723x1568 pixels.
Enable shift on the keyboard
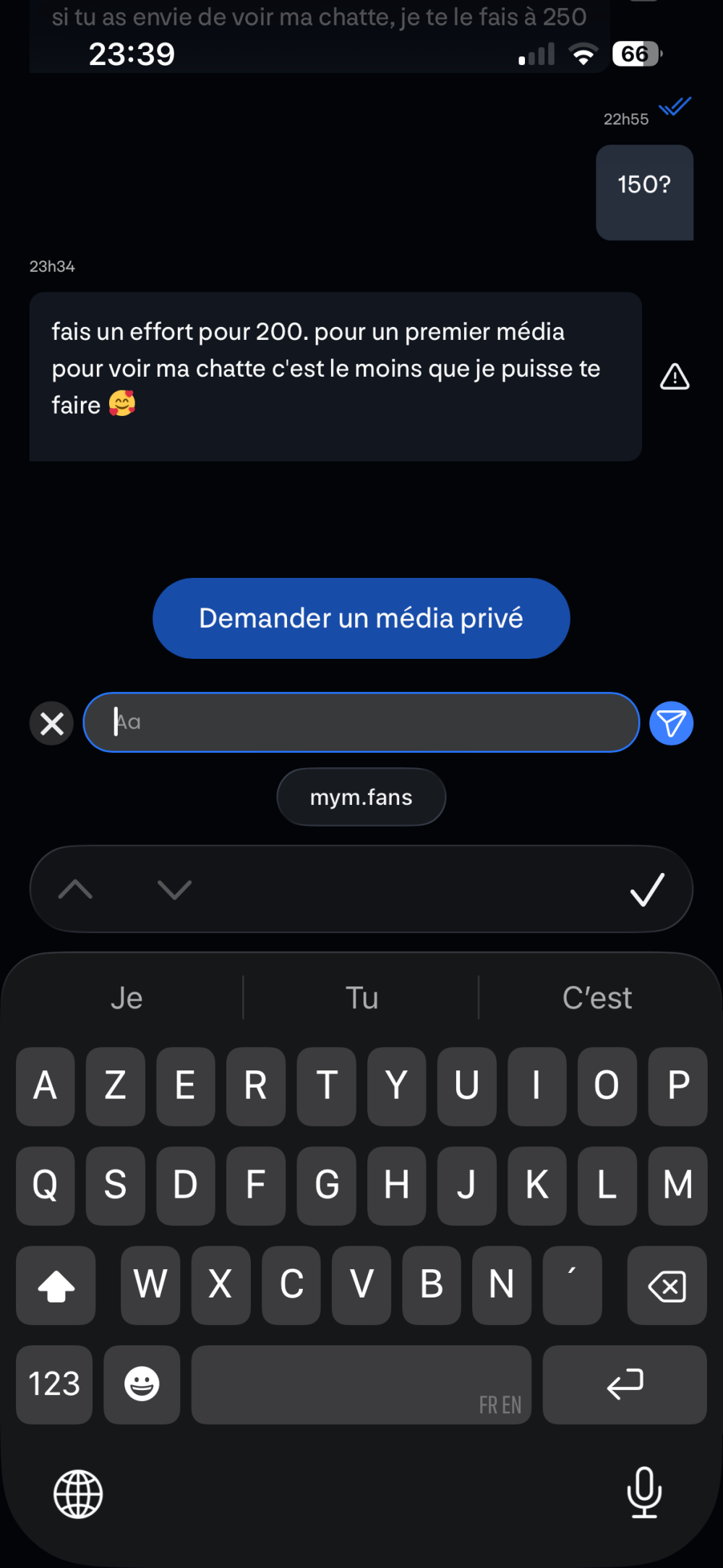point(56,1285)
